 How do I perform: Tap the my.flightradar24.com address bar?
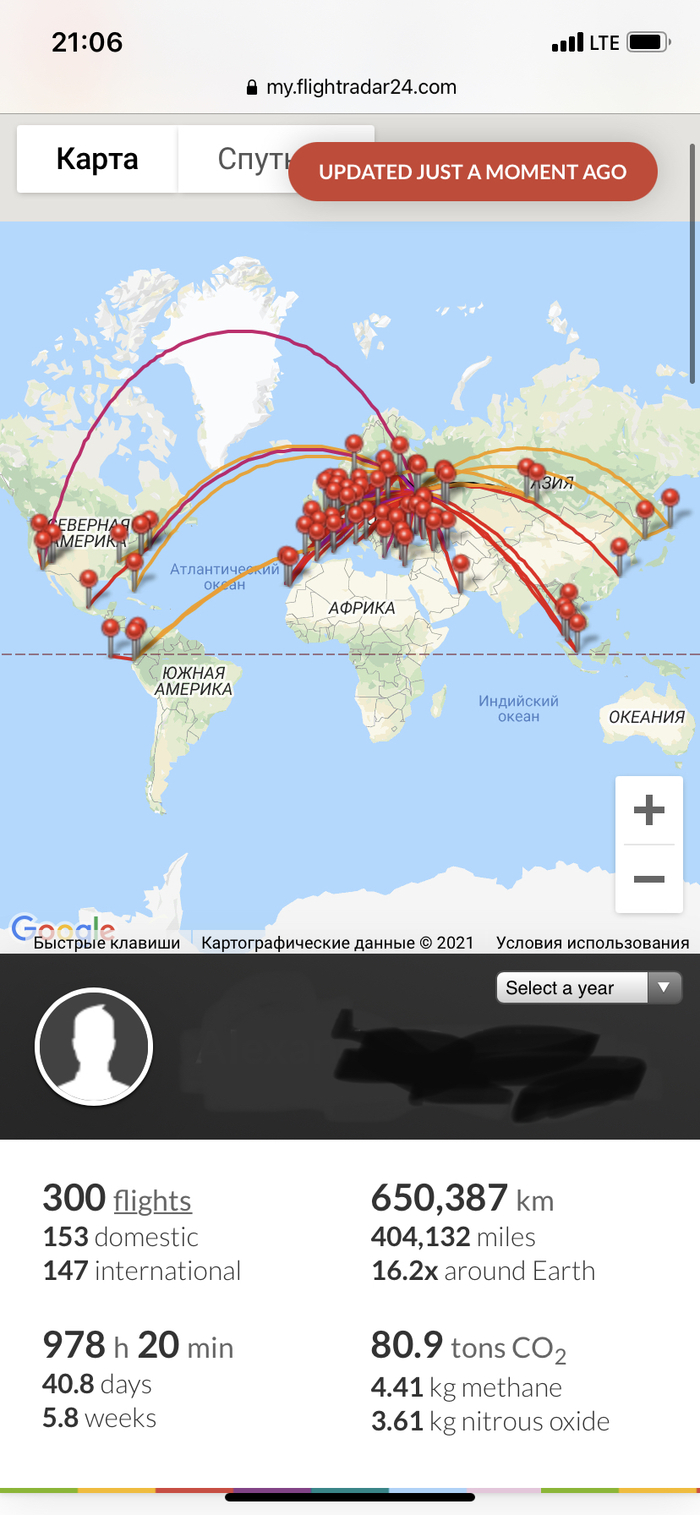coord(350,87)
